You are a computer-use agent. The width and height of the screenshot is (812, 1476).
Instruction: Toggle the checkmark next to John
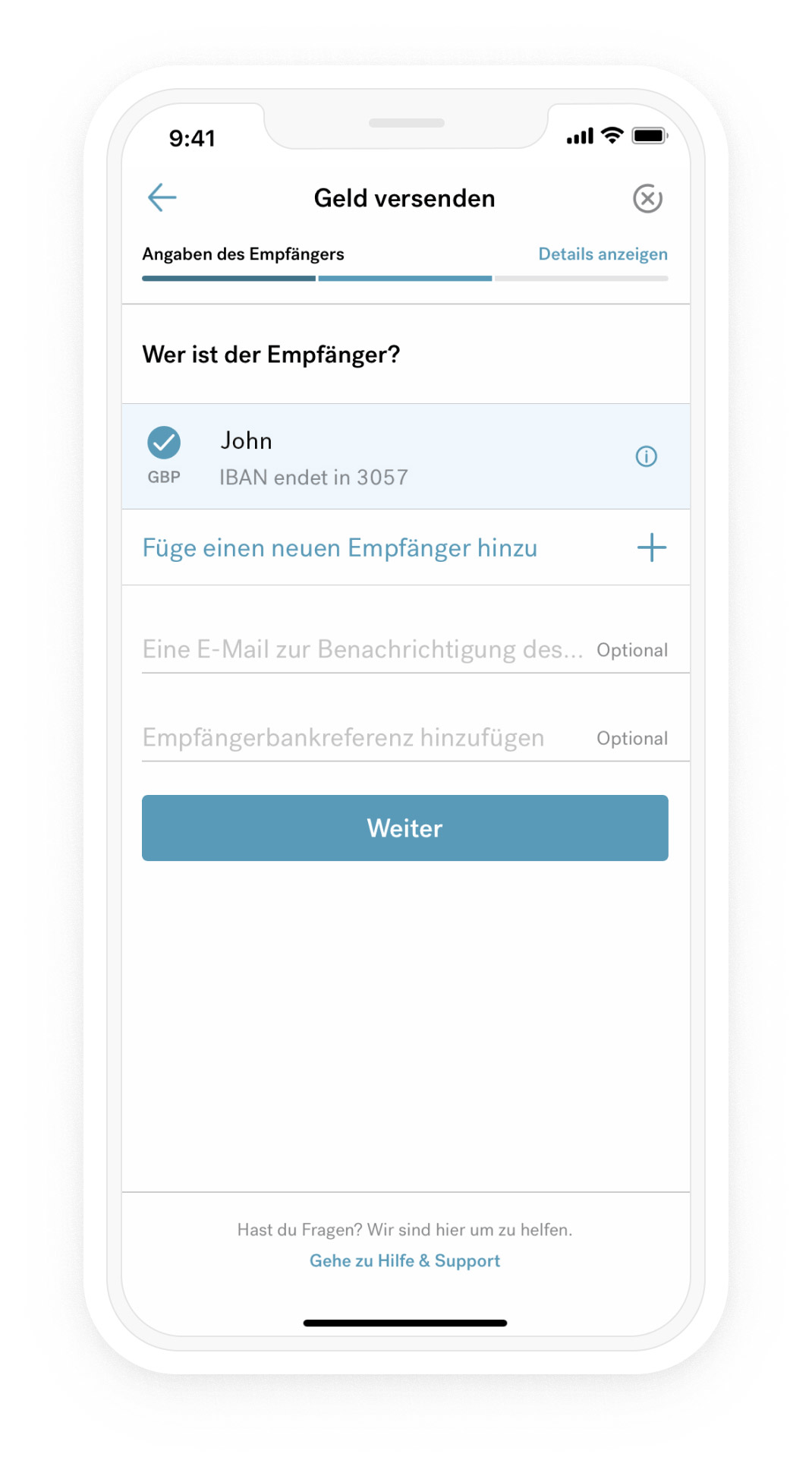(164, 441)
